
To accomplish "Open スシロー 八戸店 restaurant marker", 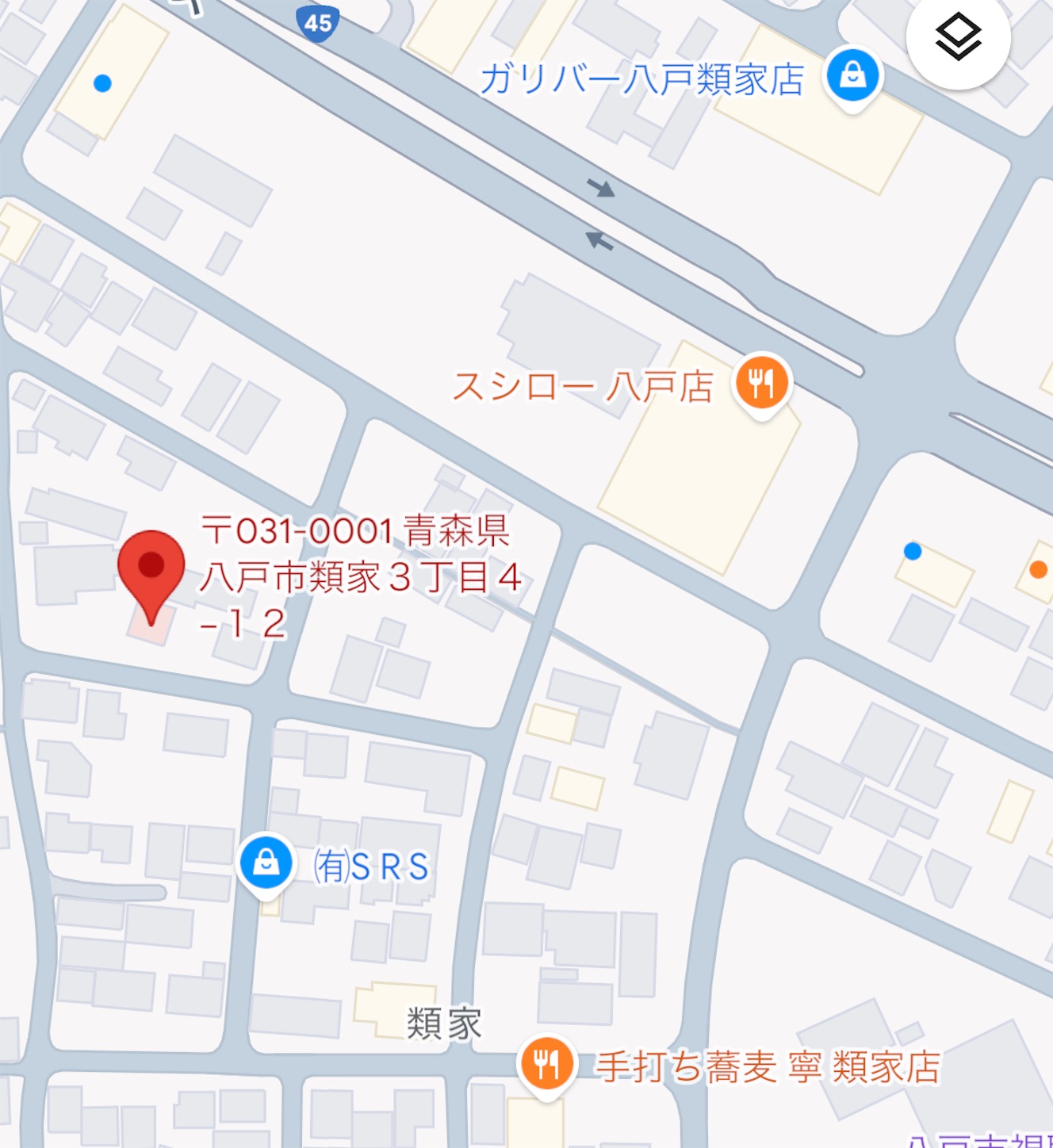I will 761,384.
